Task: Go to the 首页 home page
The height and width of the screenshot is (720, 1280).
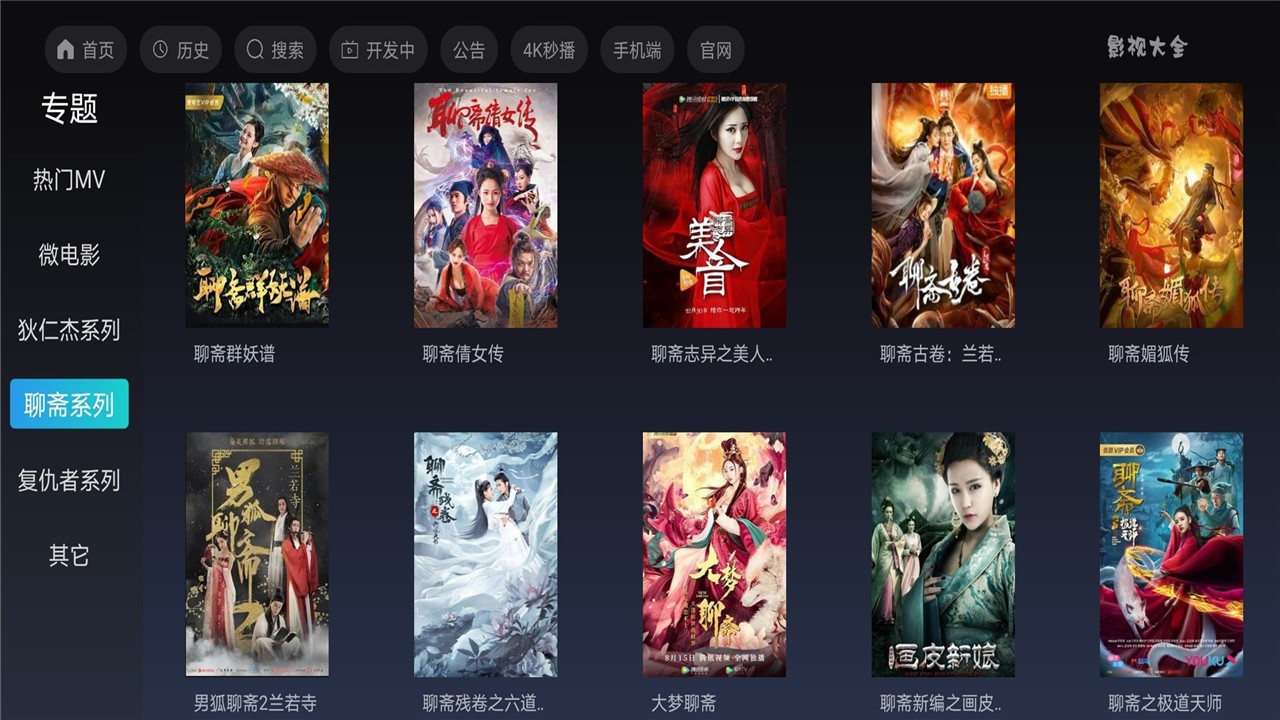Action: tap(85, 50)
